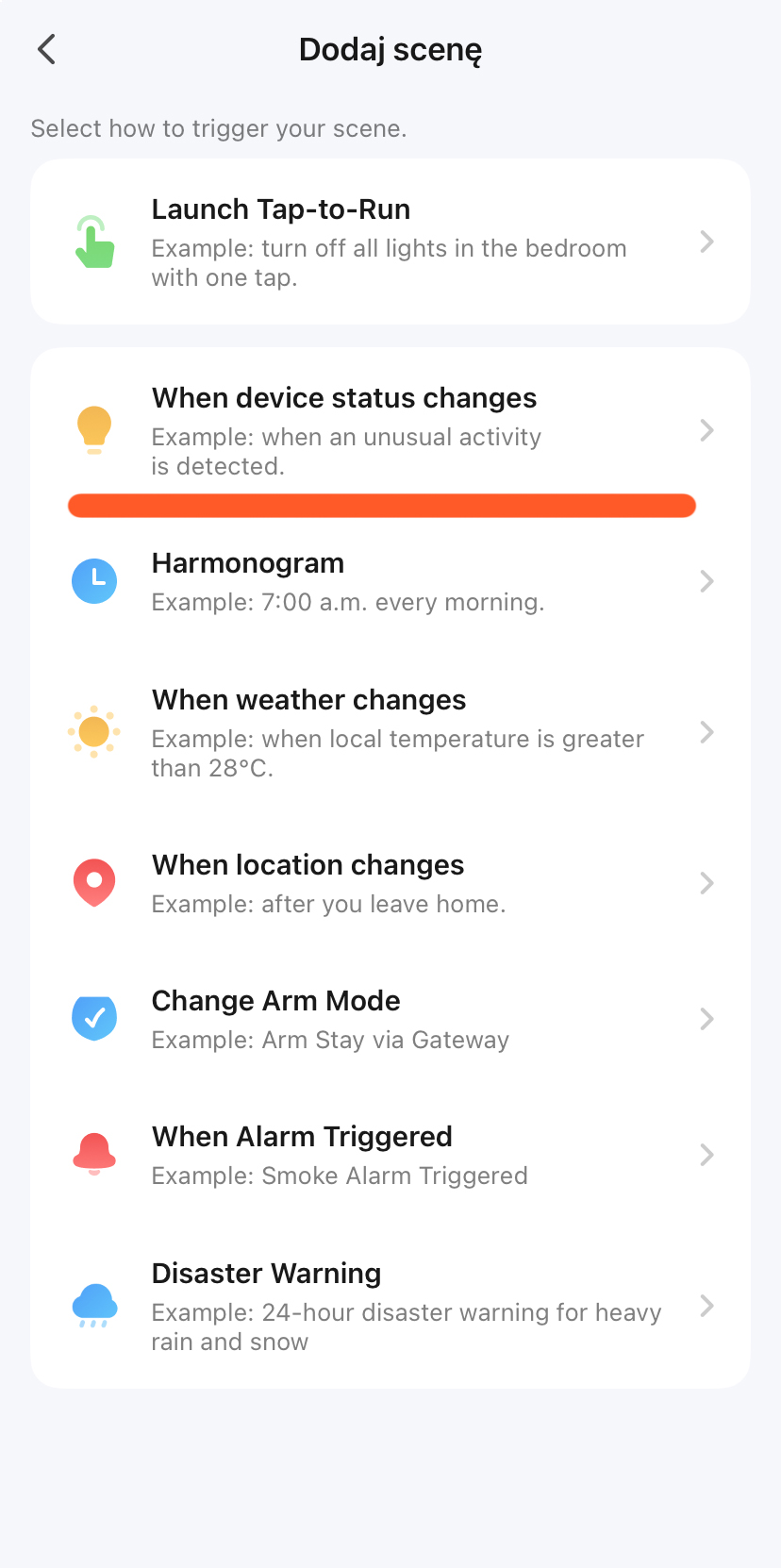
Task: Select When location changes
Action: (390, 883)
